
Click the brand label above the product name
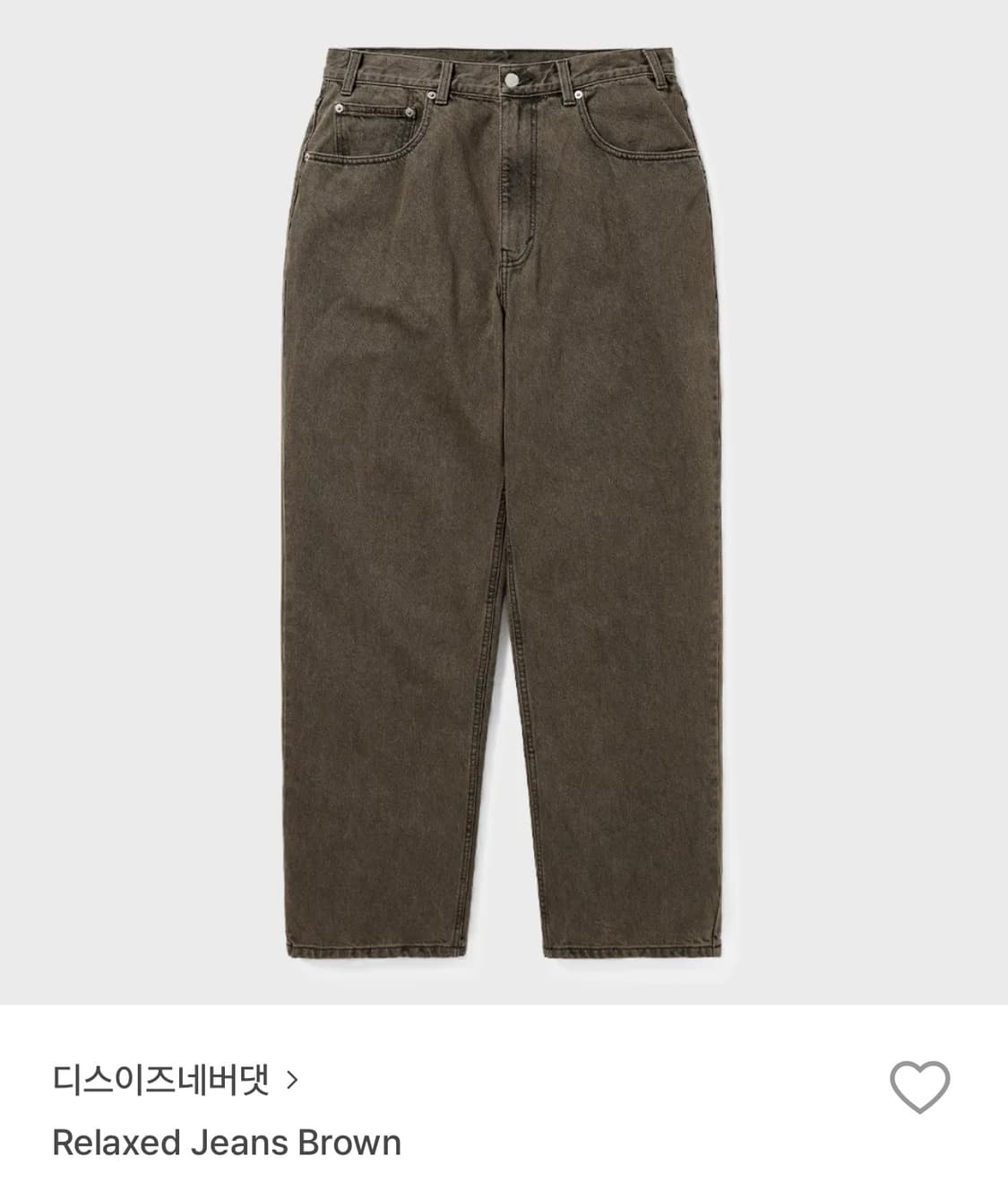[x=166, y=1080]
